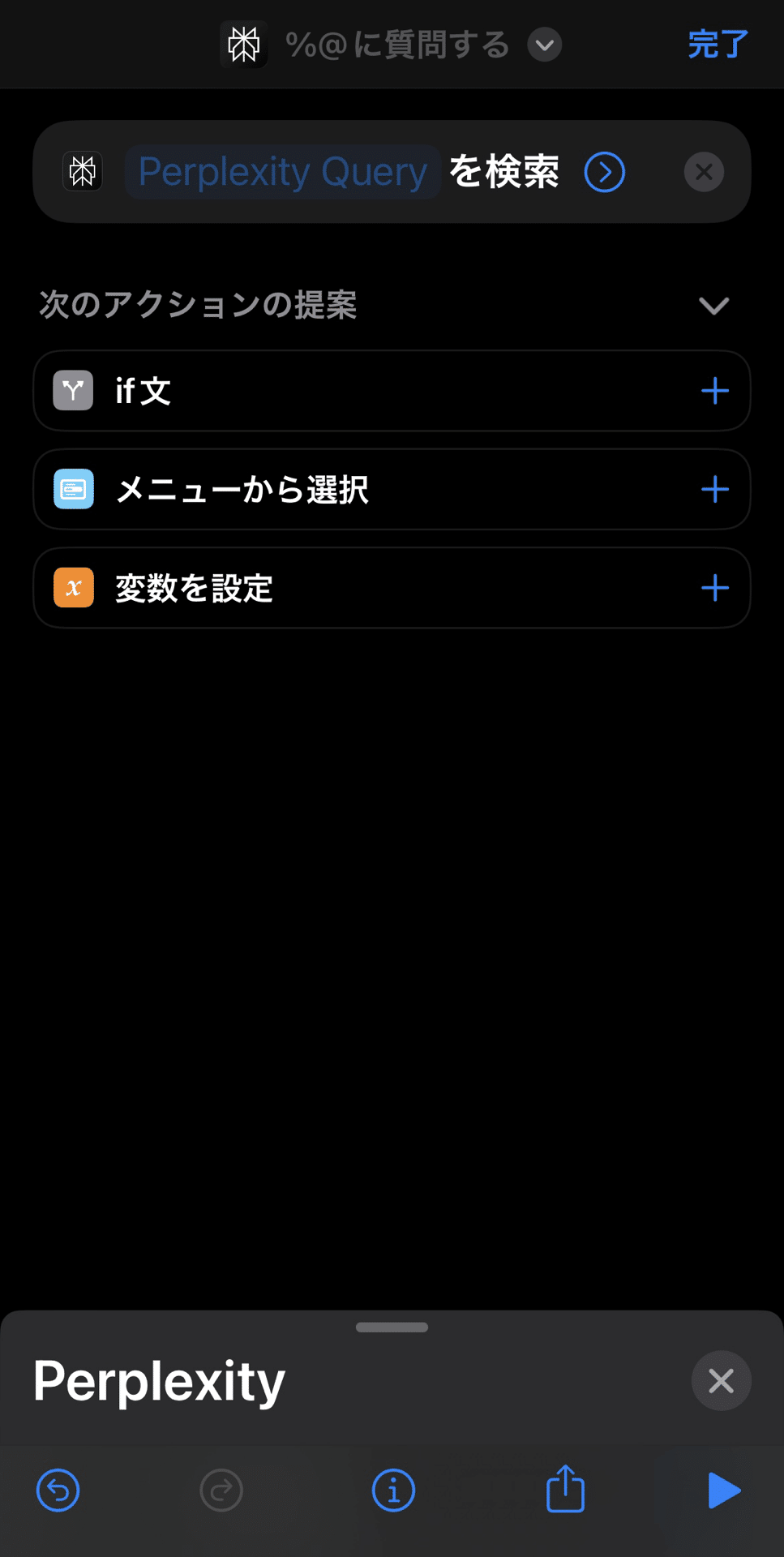Remove the Perplexity search action
This screenshot has width=784, height=1557.
click(x=704, y=172)
